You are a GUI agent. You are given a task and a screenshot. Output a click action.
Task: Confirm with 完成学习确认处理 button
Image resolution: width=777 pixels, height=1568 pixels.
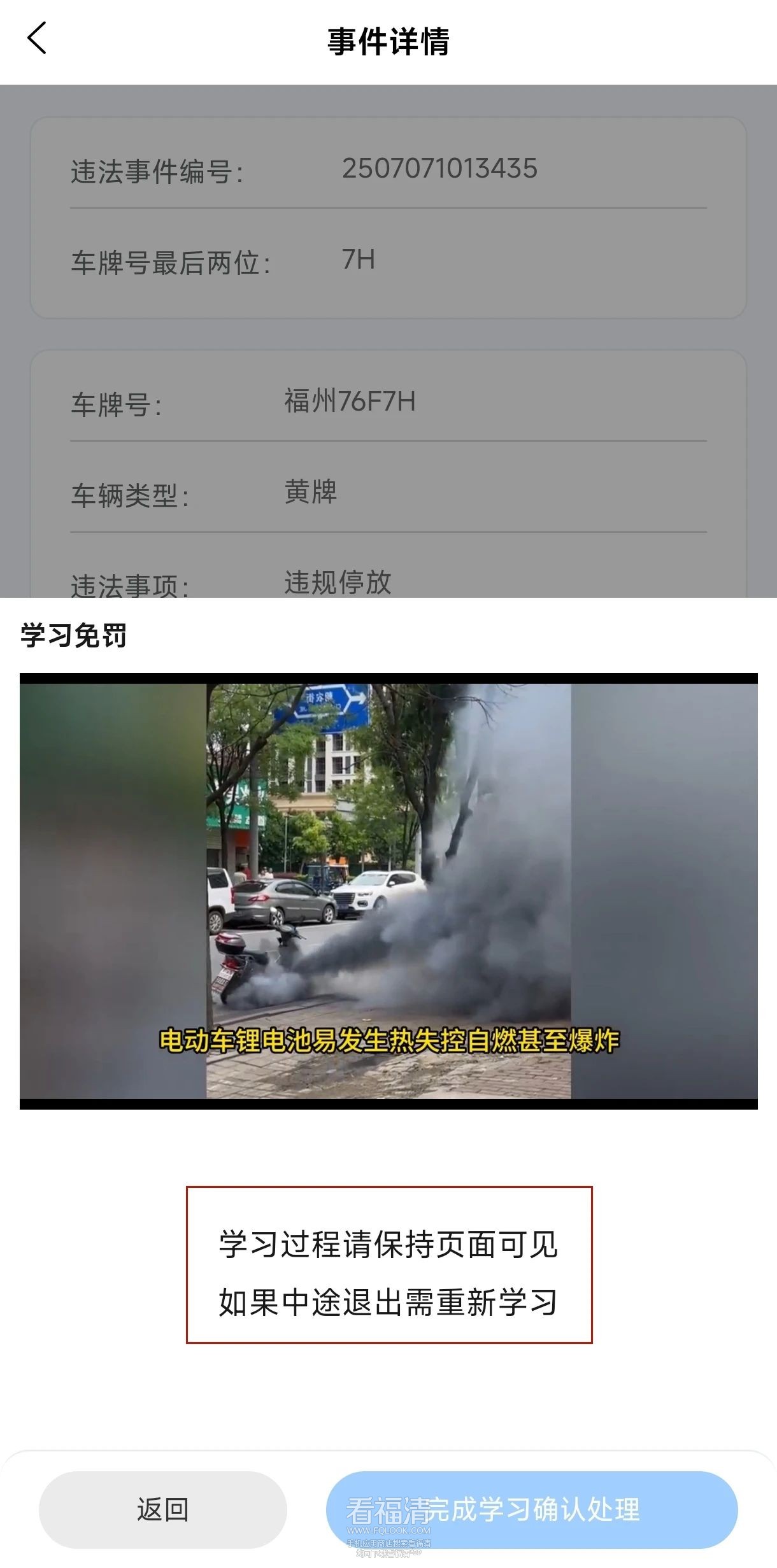click(x=532, y=1509)
